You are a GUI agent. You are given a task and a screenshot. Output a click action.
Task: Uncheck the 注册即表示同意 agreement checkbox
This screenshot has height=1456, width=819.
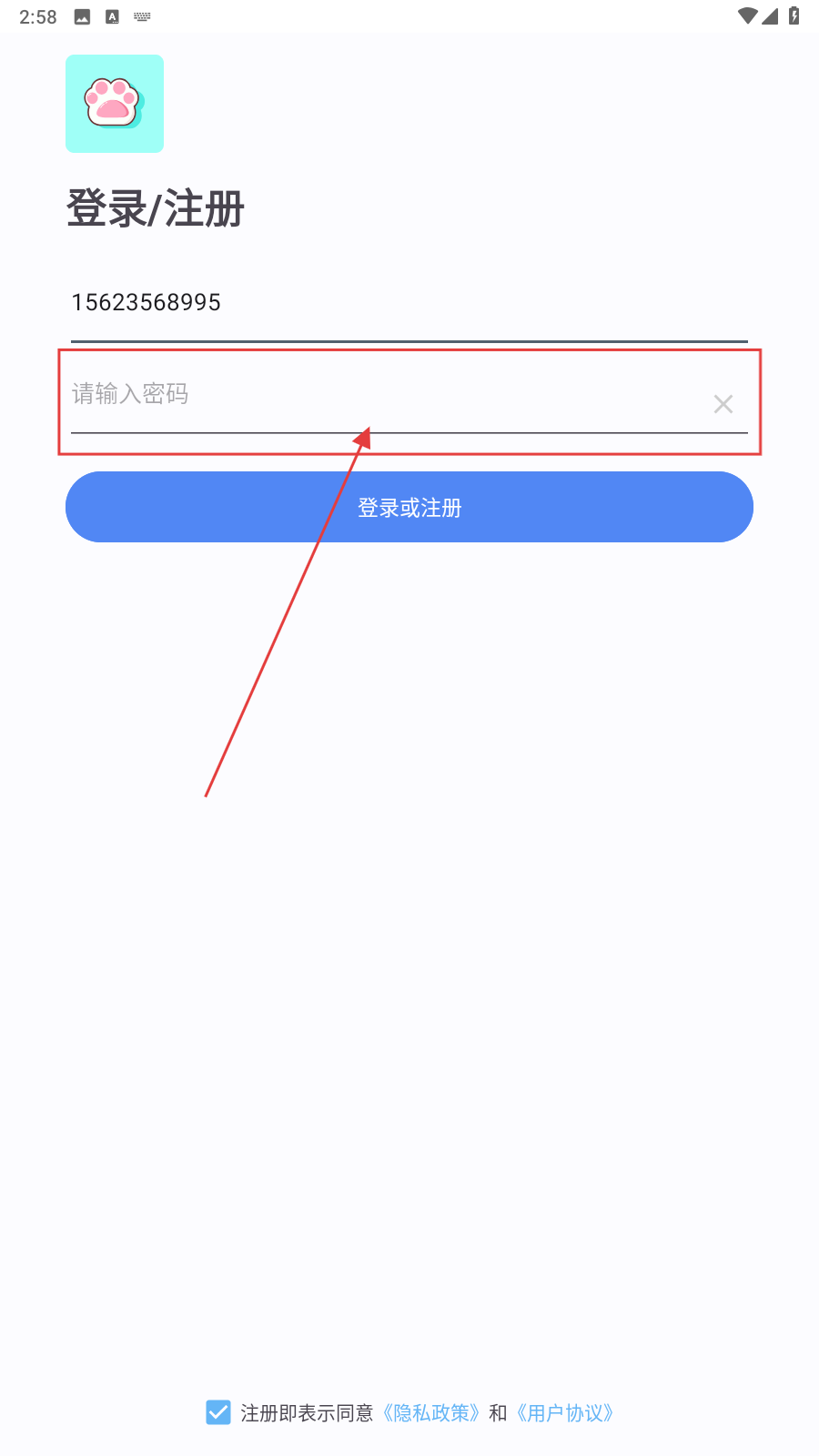pos(218,1412)
